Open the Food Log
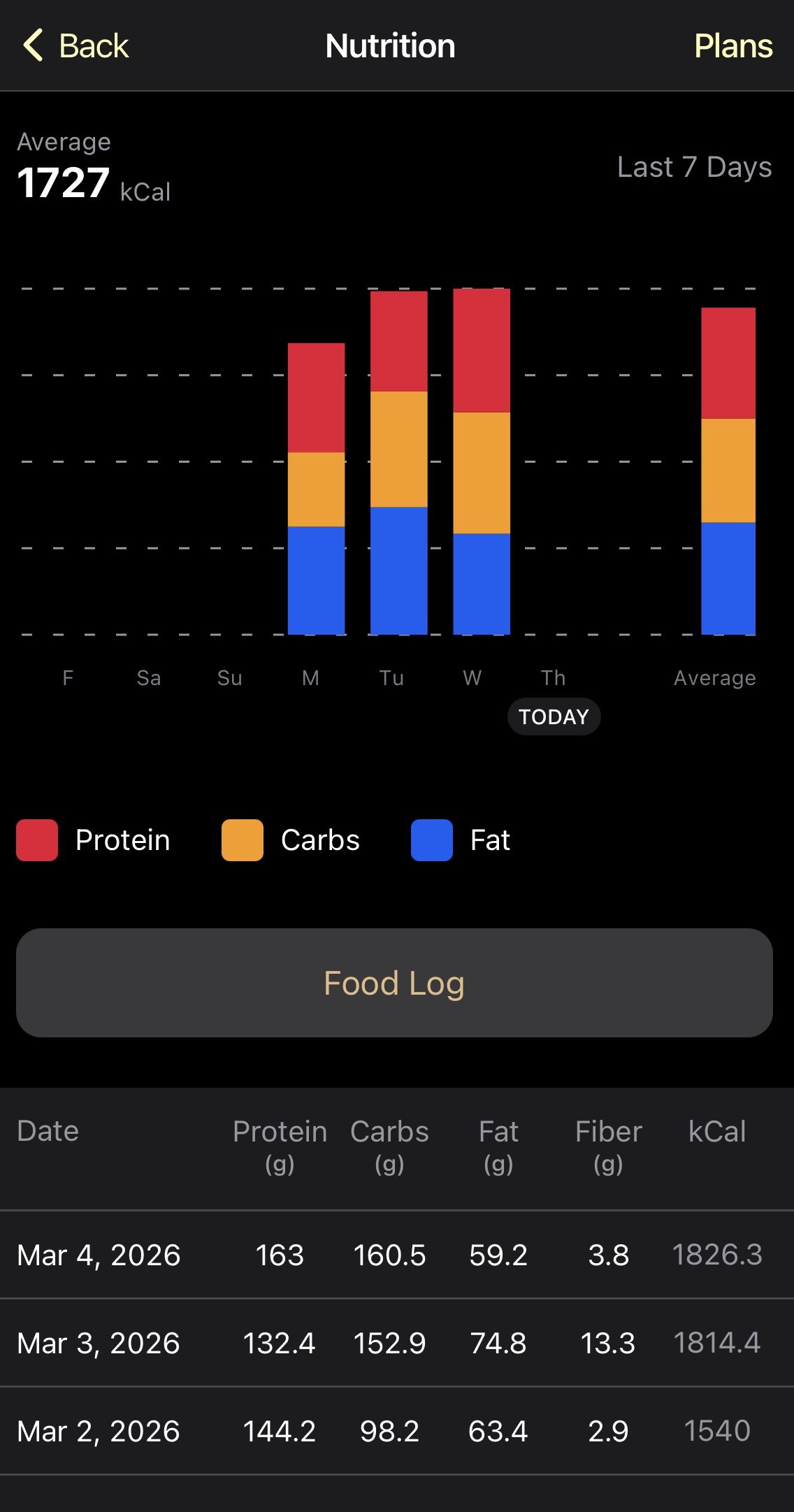 tap(394, 982)
